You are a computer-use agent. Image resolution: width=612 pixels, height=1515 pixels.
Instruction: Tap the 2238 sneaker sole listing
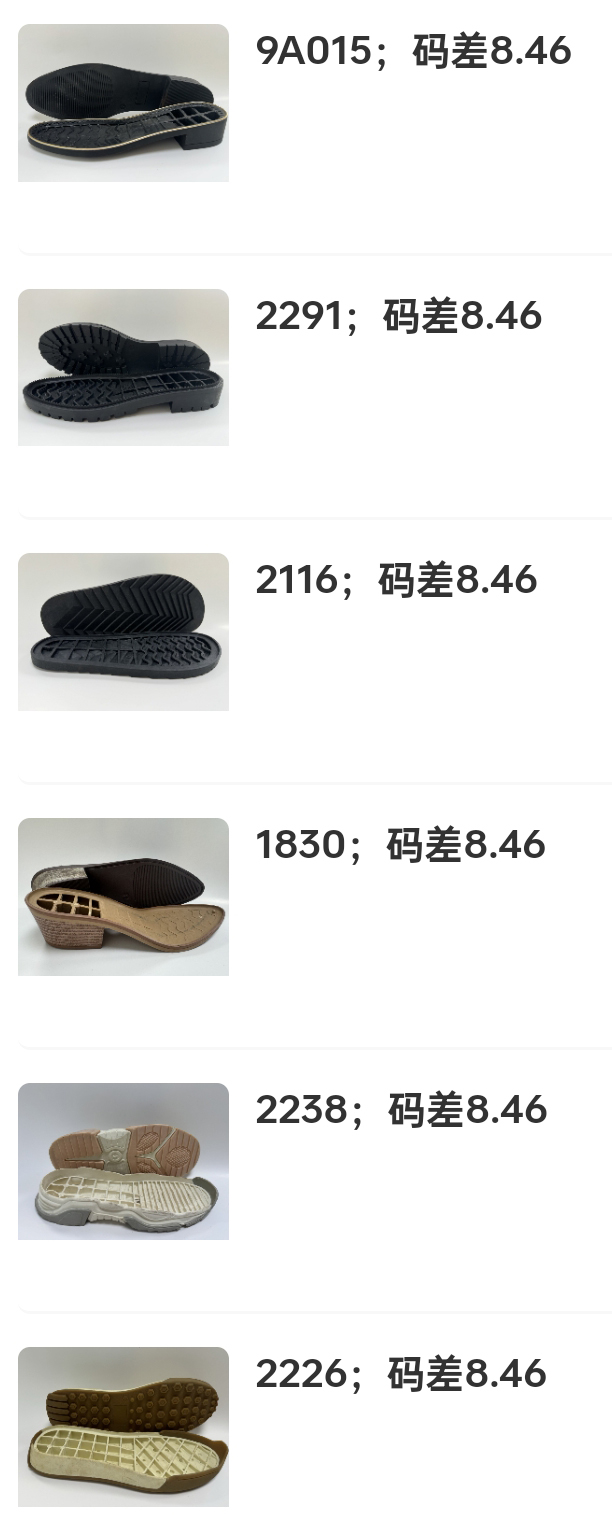(123, 1161)
